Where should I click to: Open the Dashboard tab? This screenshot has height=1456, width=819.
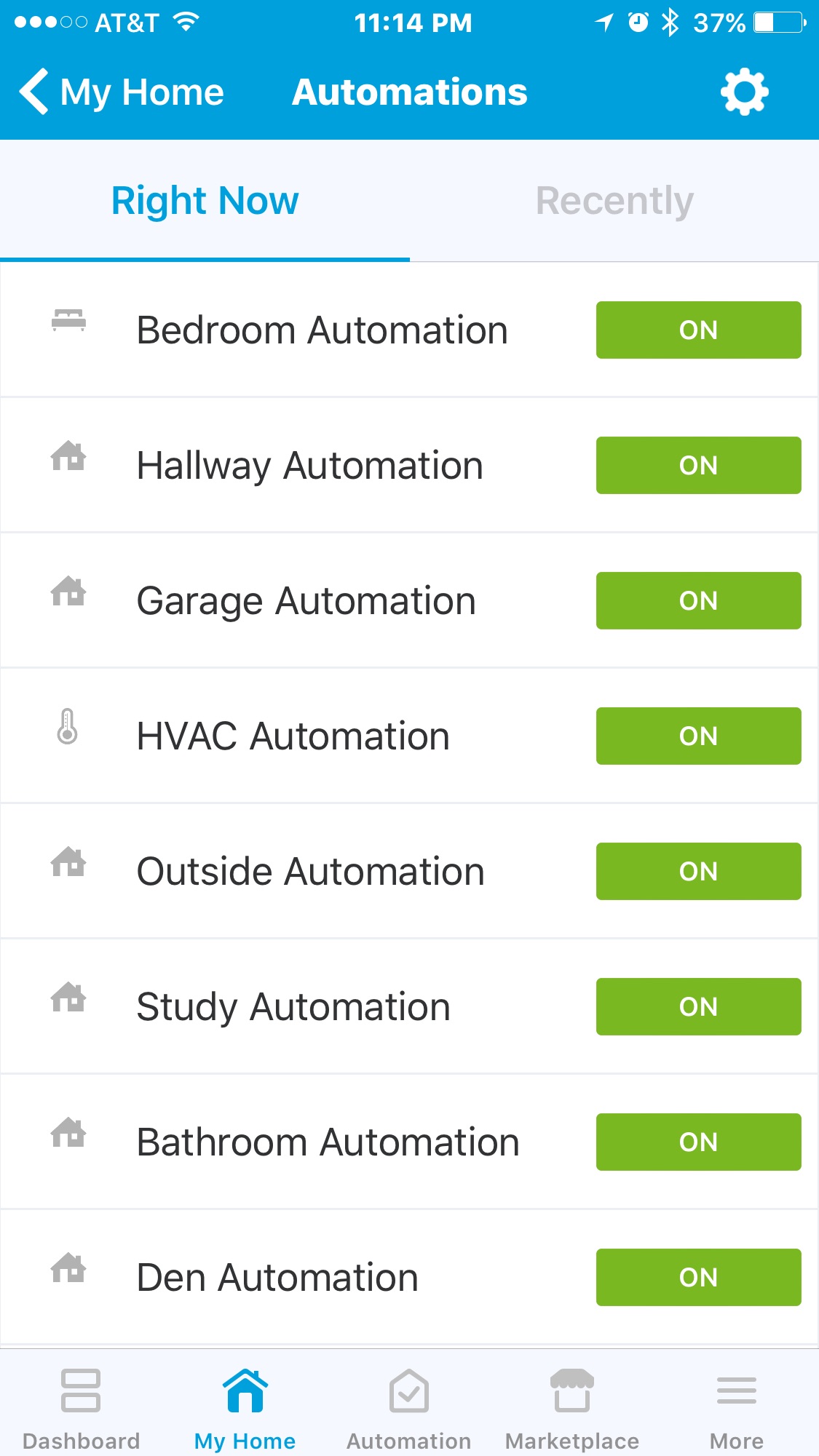[x=82, y=1409]
